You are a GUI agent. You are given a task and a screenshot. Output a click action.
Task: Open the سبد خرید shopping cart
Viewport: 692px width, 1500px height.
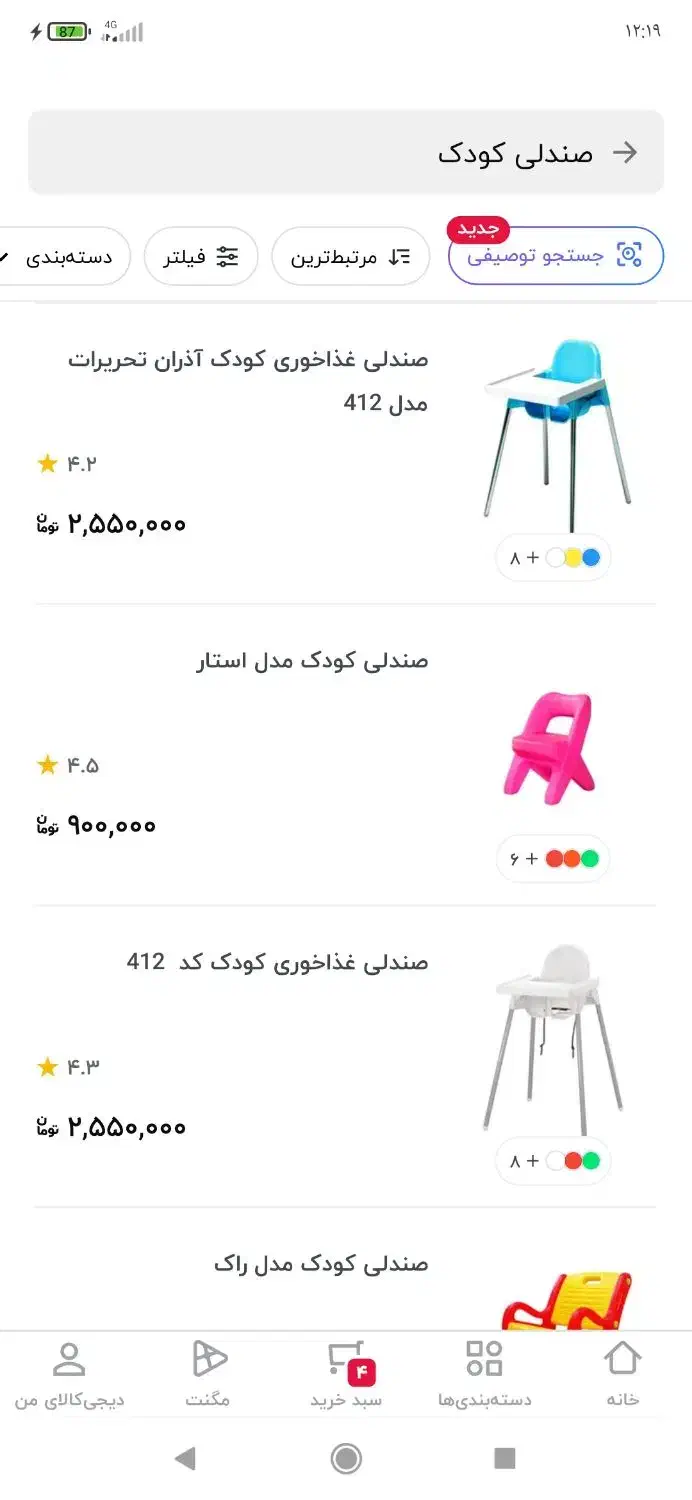click(346, 1375)
